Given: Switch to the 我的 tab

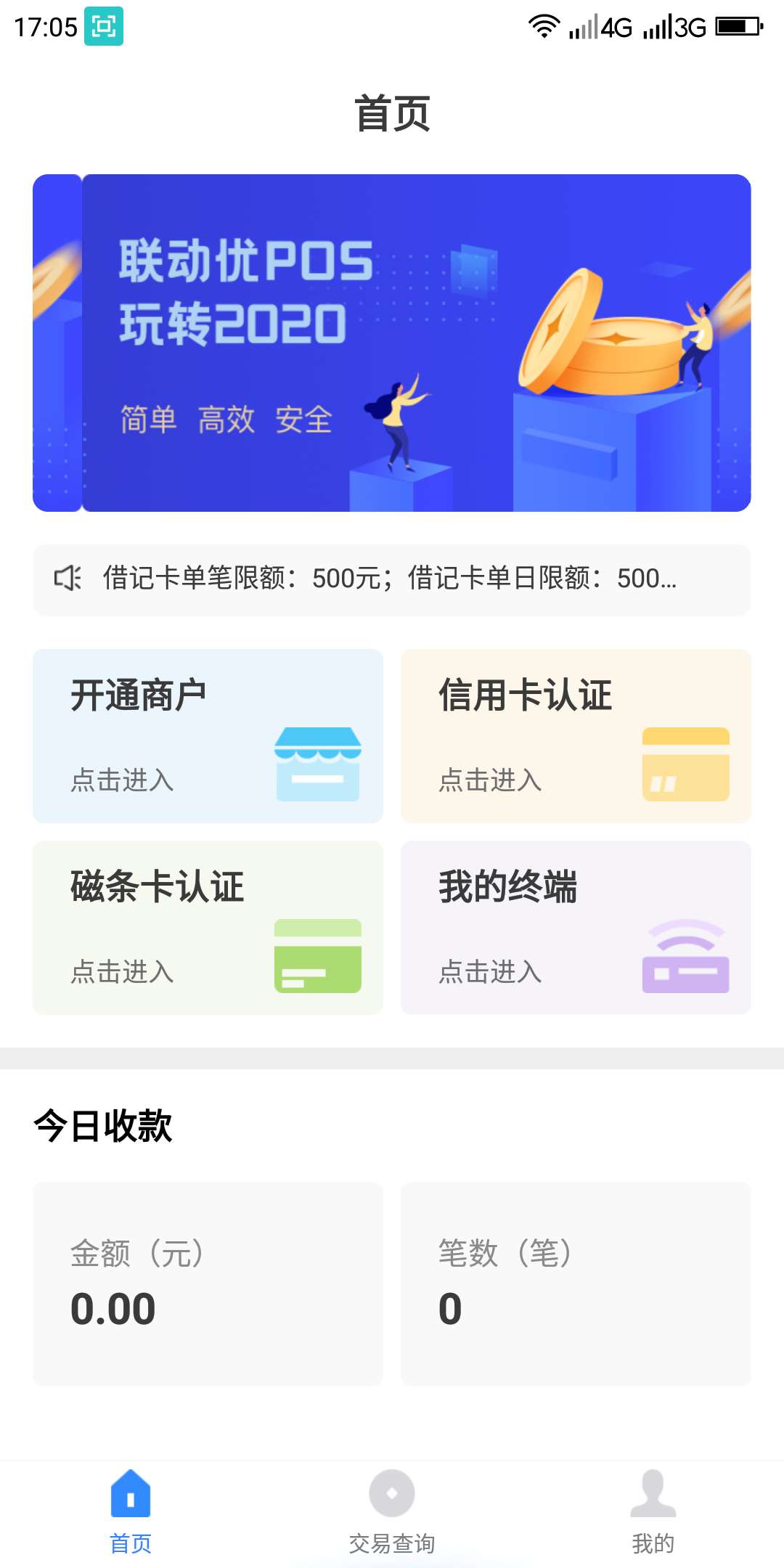Looking at the screenshot, I should (653, 1511).
